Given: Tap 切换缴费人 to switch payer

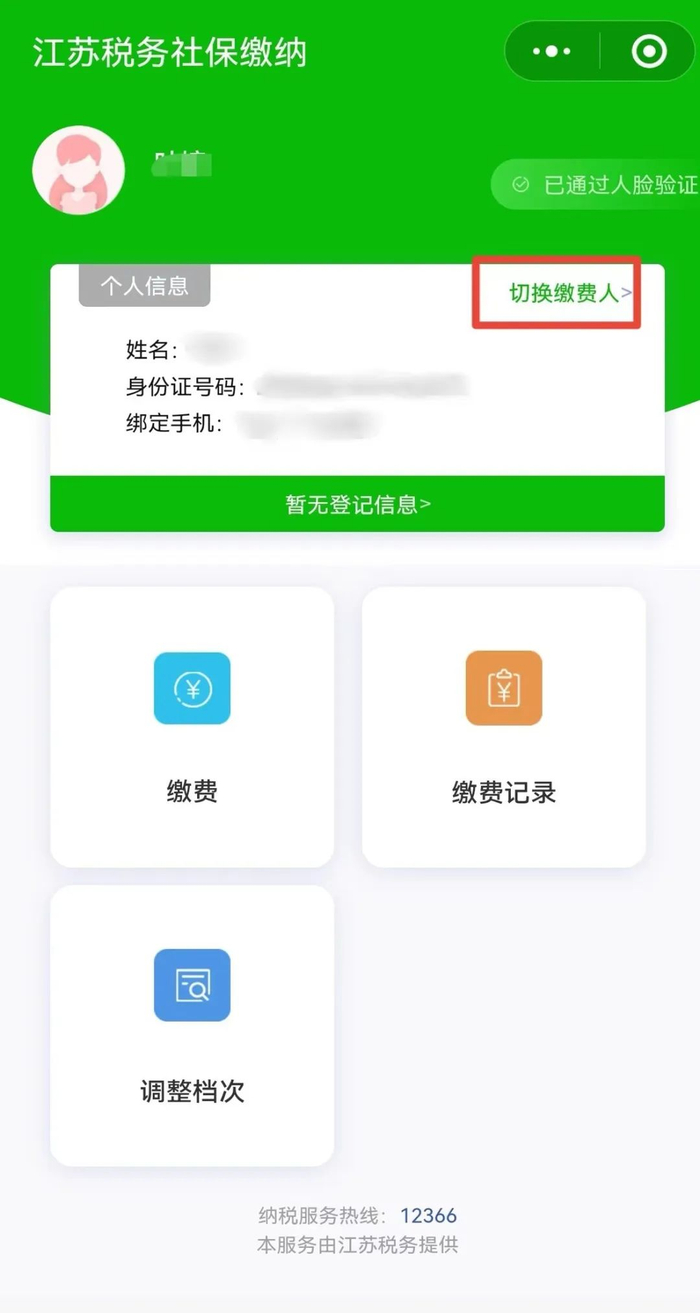Looking at the screenshot, I should (570, 293).
